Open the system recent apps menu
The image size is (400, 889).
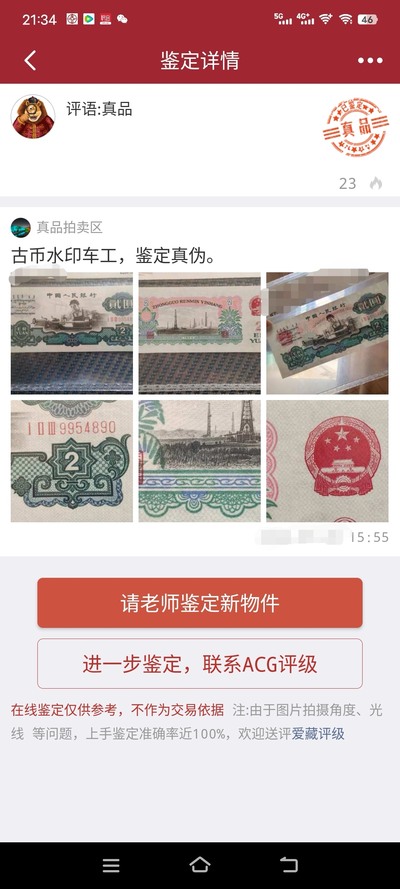[x=111, y=865]
